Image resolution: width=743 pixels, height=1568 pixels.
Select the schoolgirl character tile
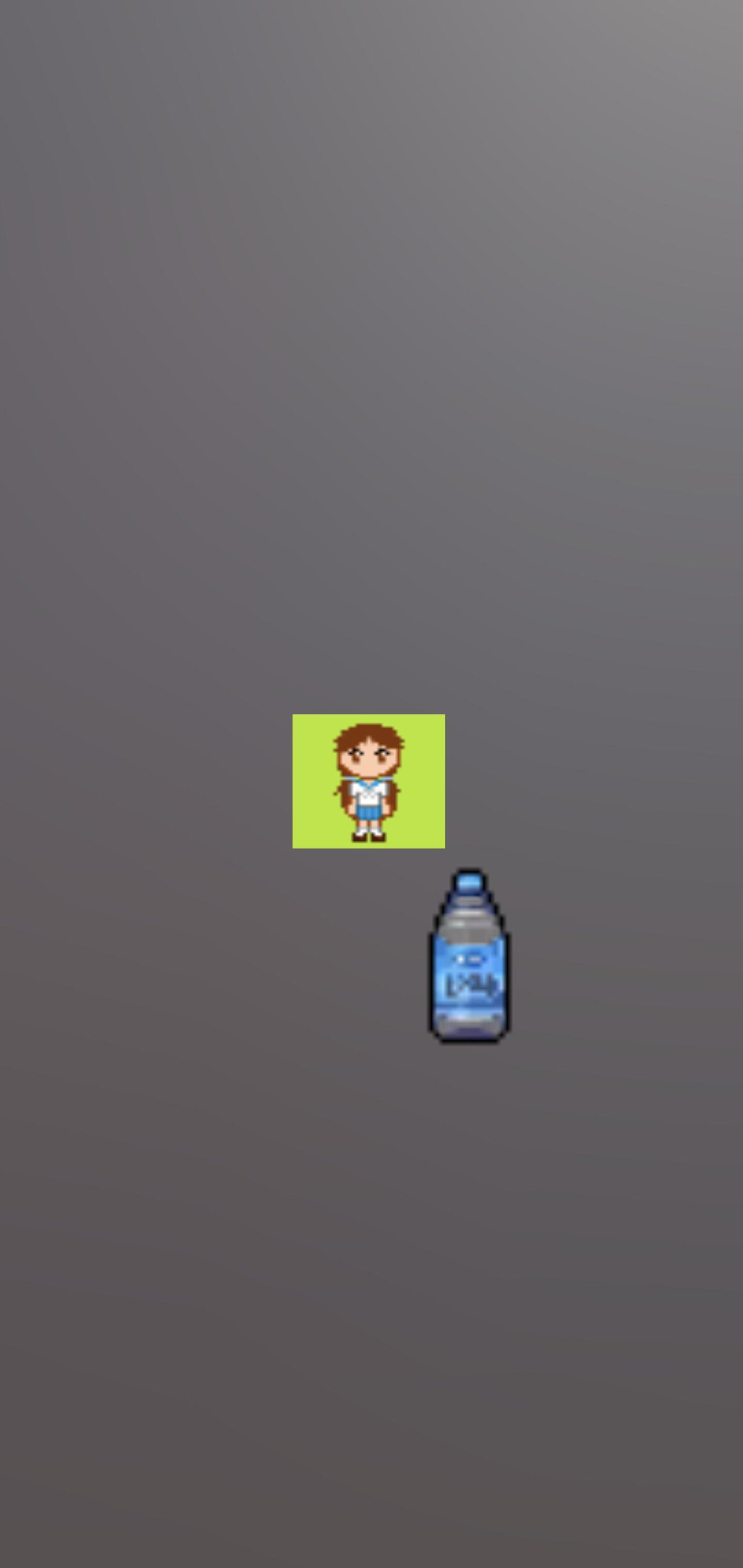(369, 781)
